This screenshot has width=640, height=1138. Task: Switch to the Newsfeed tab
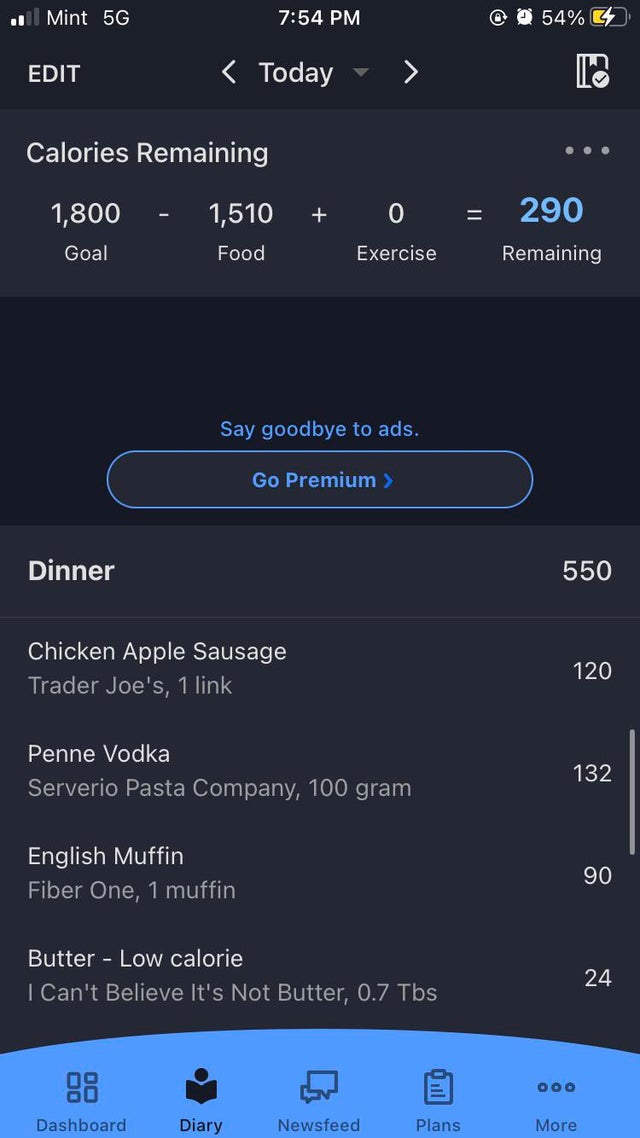(x=319, y=1100)
